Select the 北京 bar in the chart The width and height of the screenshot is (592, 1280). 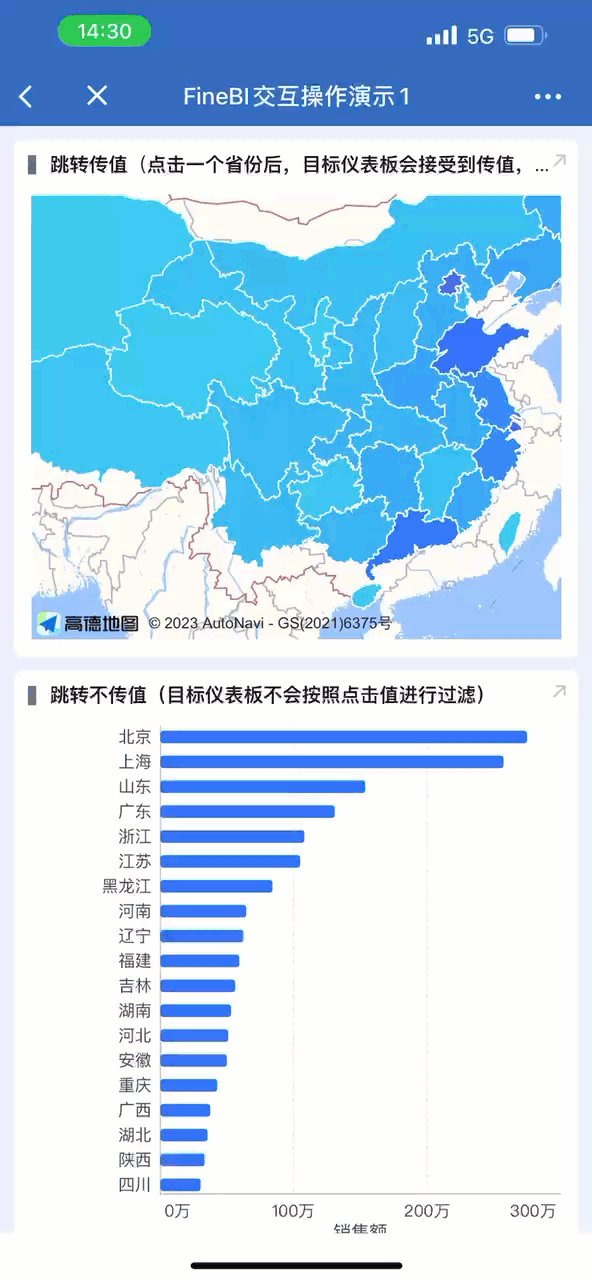tap(343, 737)
